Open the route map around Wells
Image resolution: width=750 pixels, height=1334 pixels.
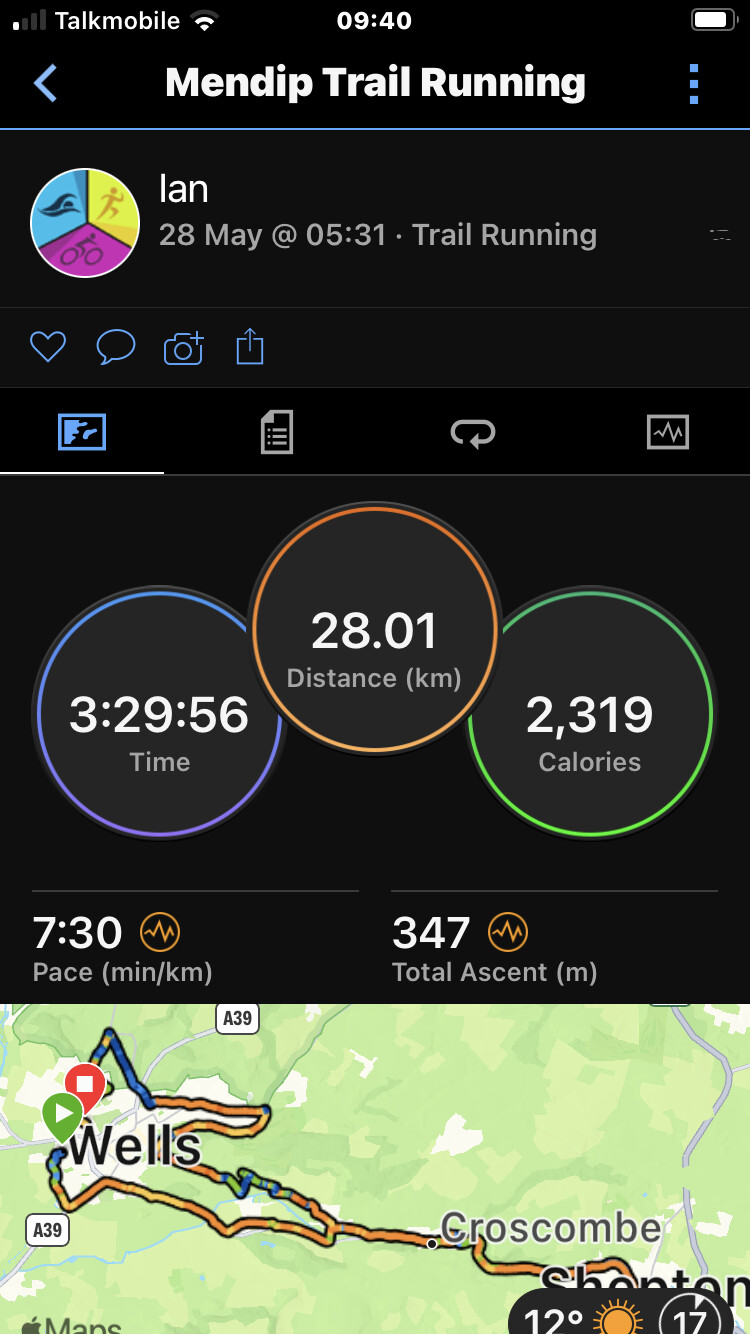click(375, 1168)
